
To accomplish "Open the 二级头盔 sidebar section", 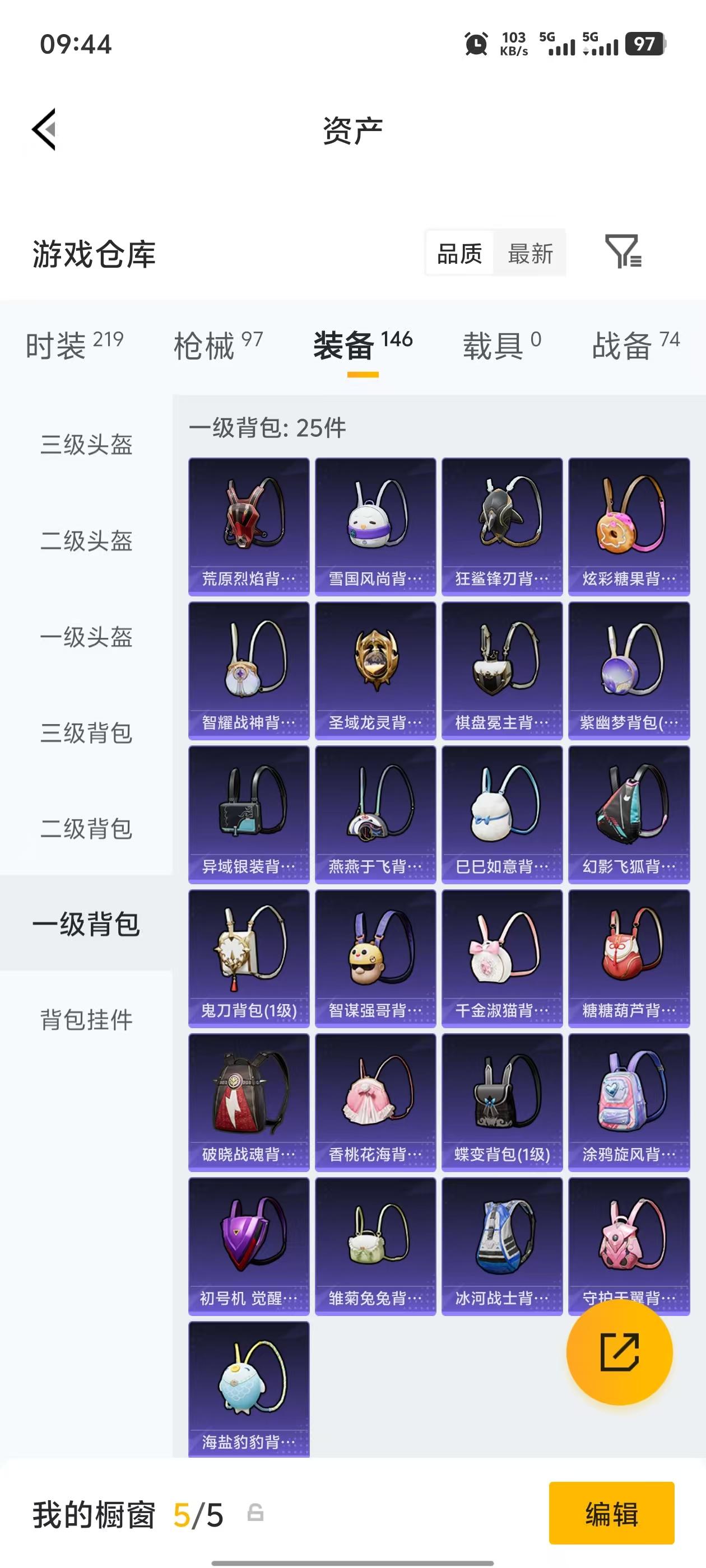I will click(x=86, y=542).
